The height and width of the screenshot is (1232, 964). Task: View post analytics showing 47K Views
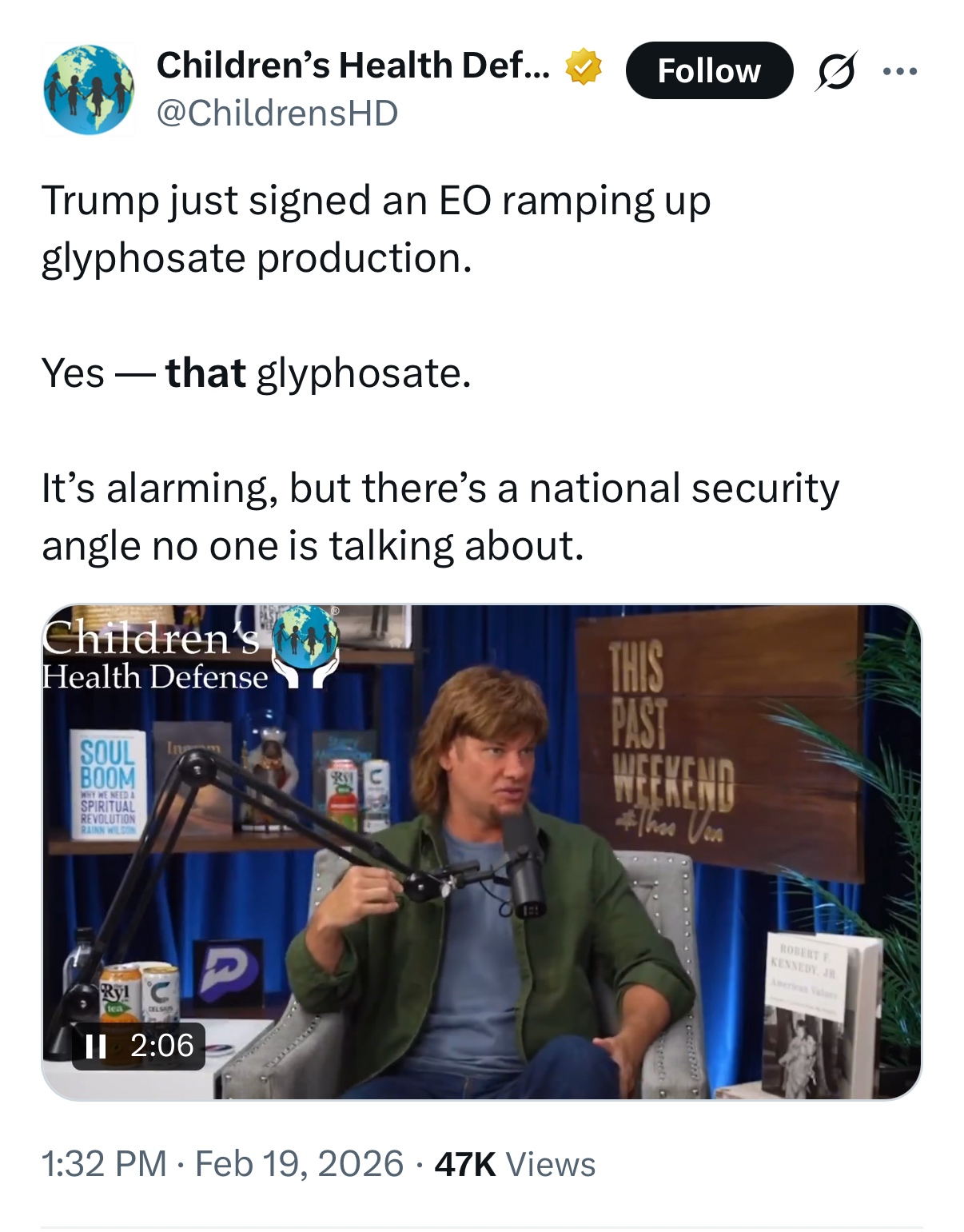[515, 1164]
